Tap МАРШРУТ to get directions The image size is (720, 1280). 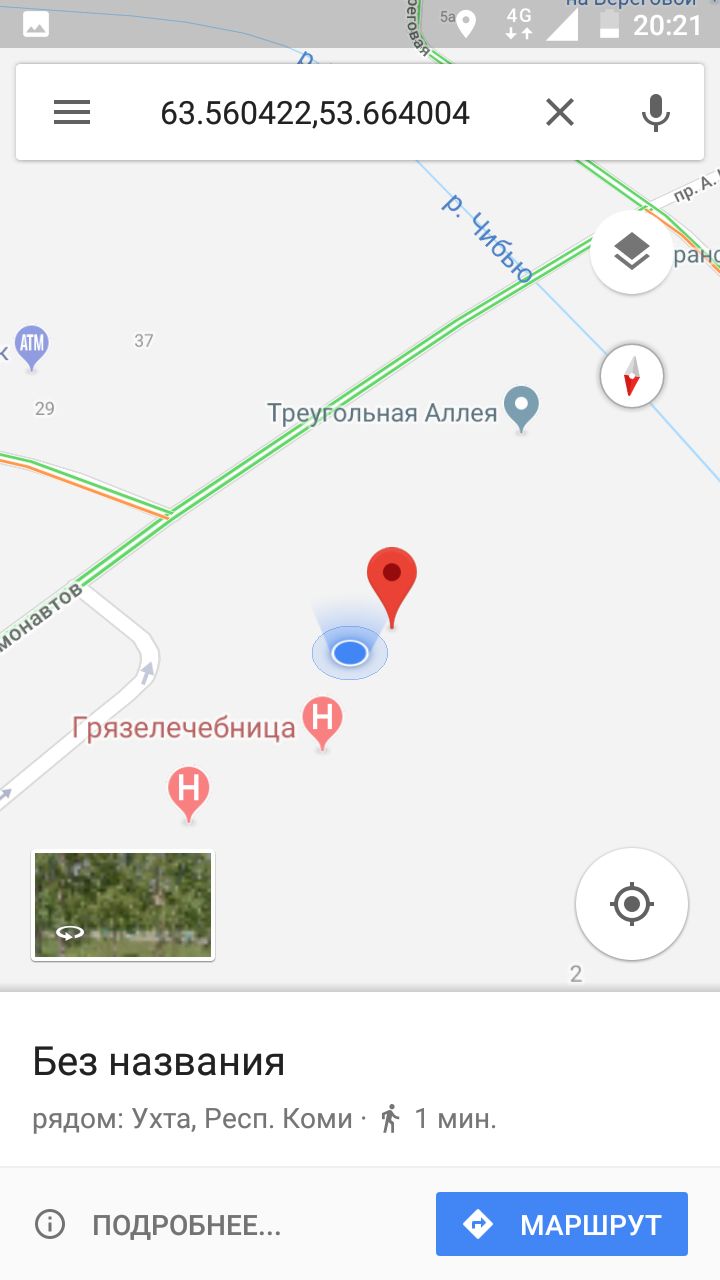(x=562, y=1224)
